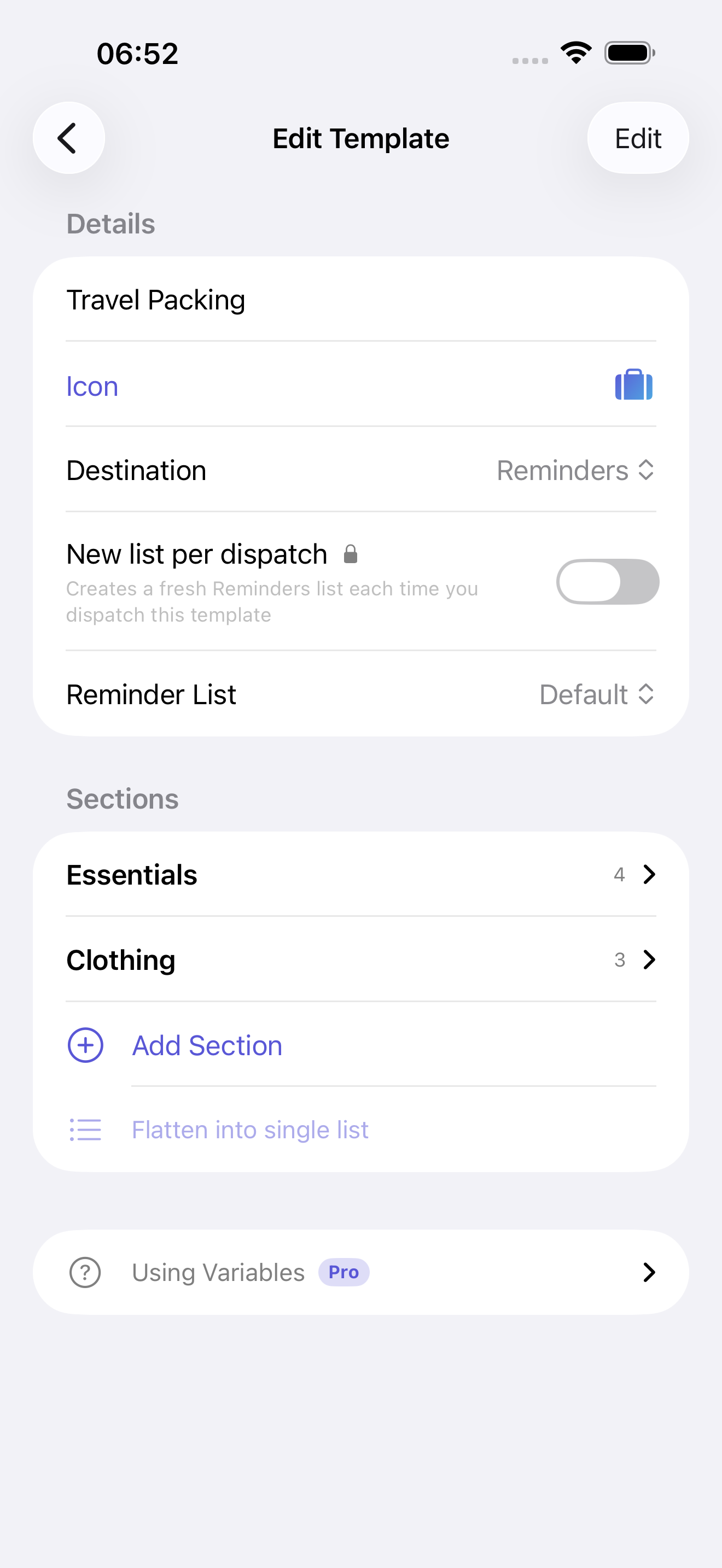The image size is (722, 1568).
Task: Go back from Edit Template
Action: tap(68, 138)
